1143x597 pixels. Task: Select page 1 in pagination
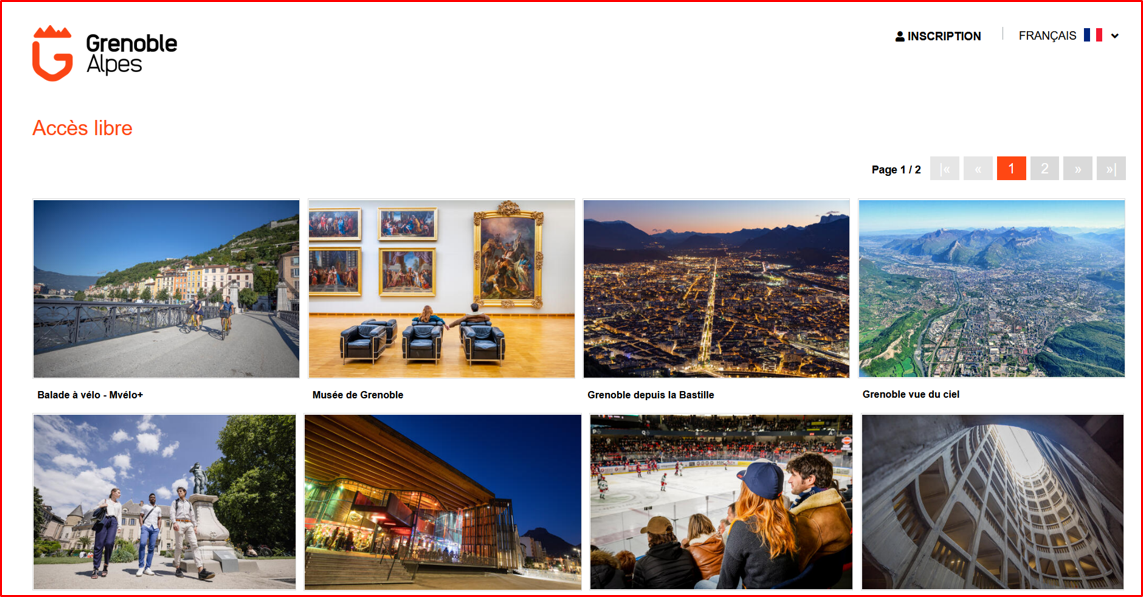[x=1011, y=169]
